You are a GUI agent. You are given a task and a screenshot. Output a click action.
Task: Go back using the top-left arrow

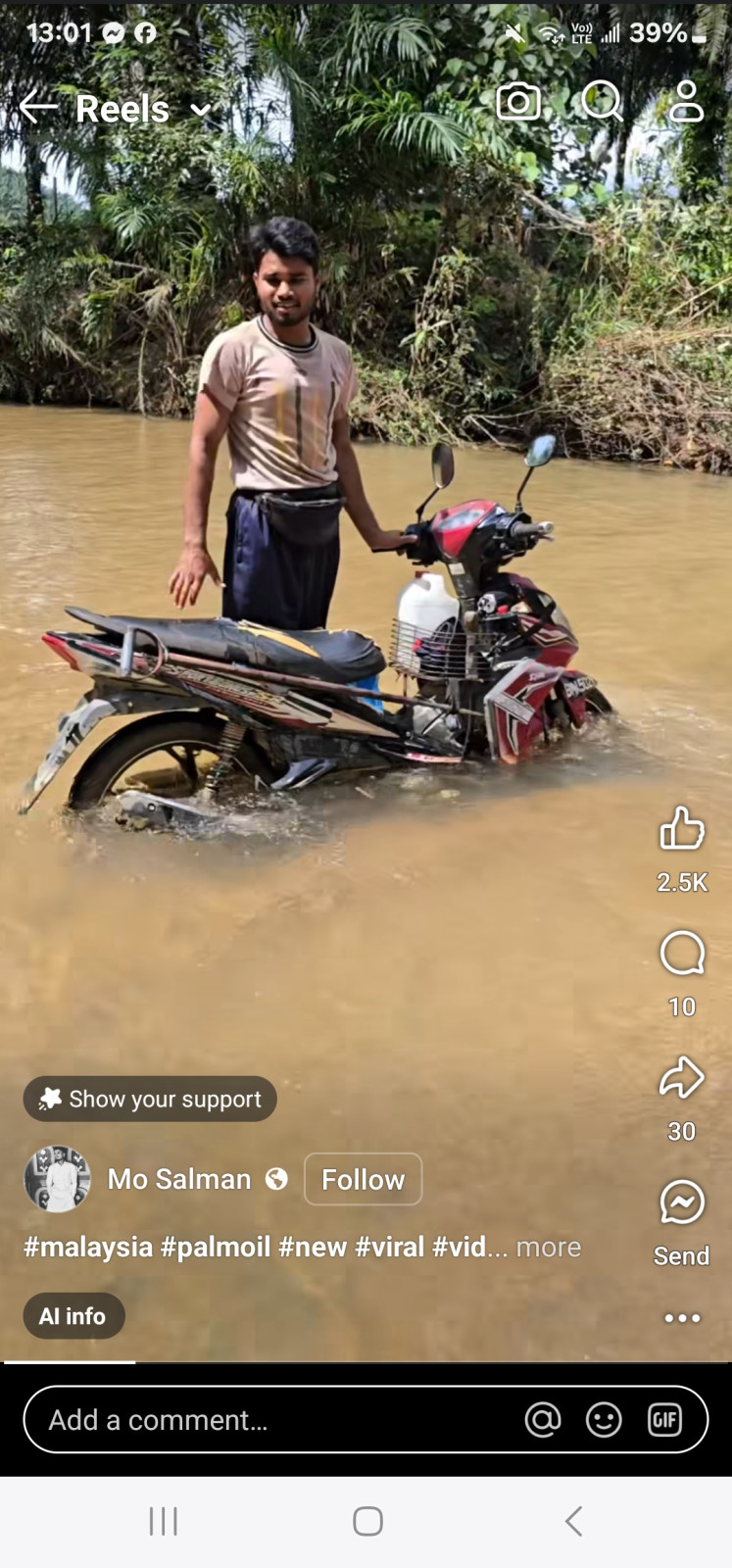[x=38, y=108]
